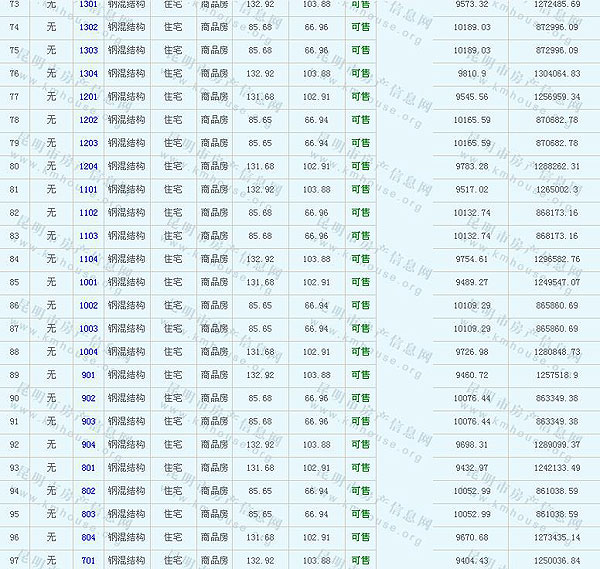Open the 1201 room link

[88, 97]
